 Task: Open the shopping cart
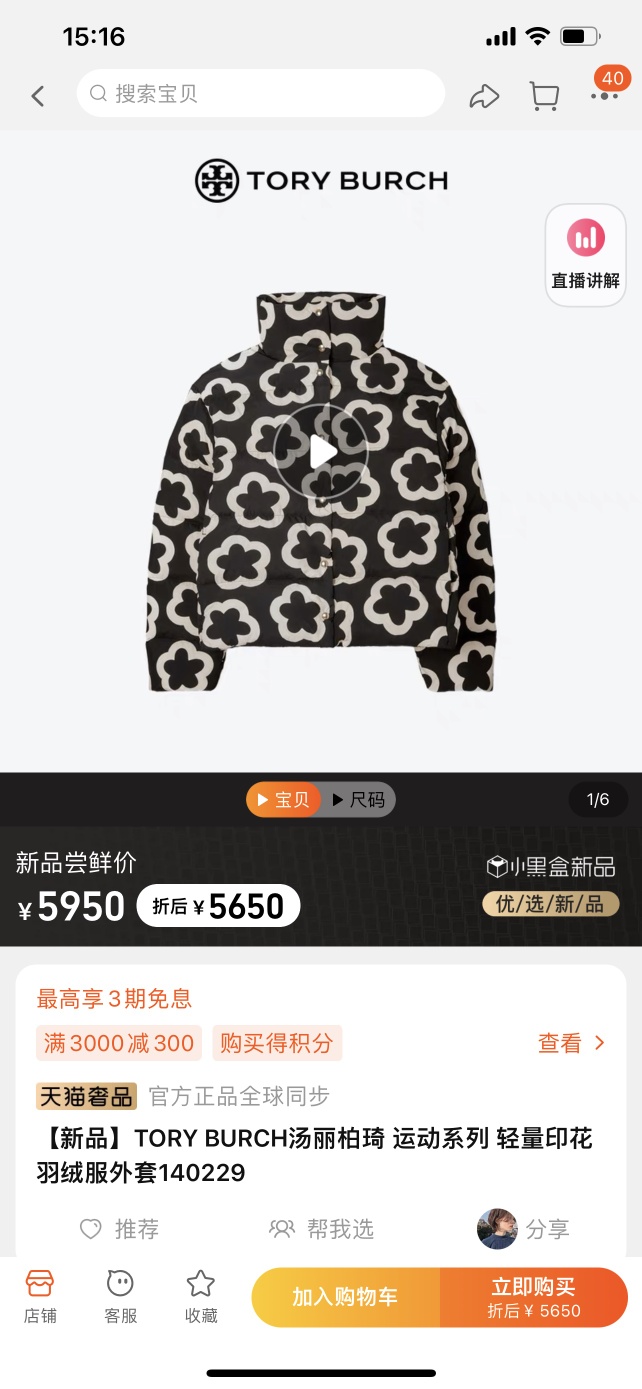click(x=544, y=96)
